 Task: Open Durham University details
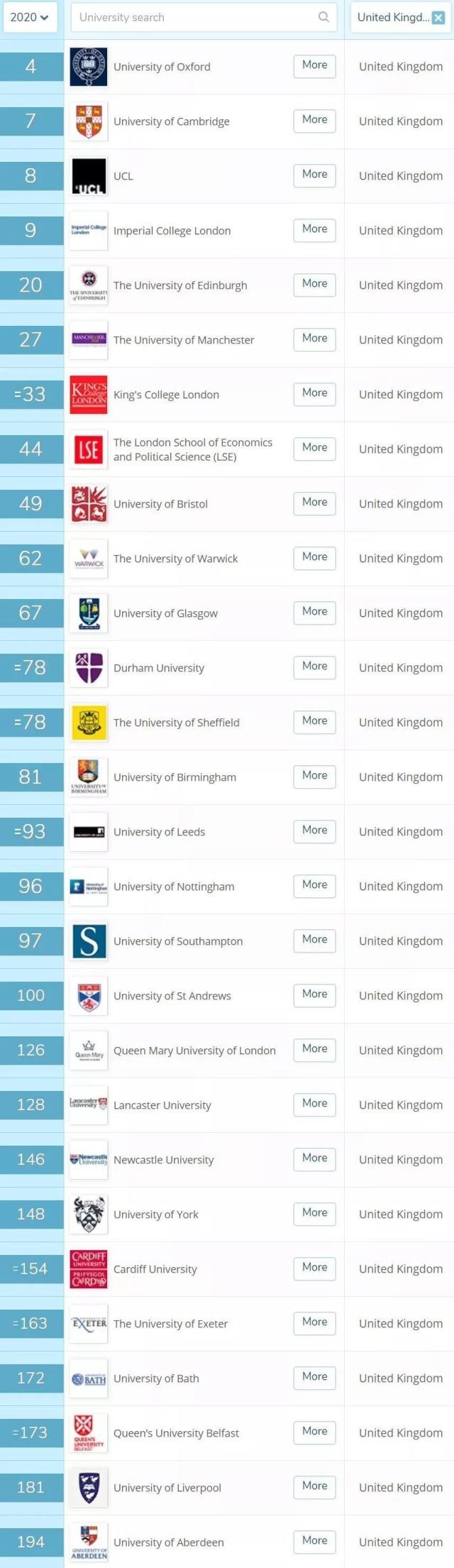(x=159, y=668)
